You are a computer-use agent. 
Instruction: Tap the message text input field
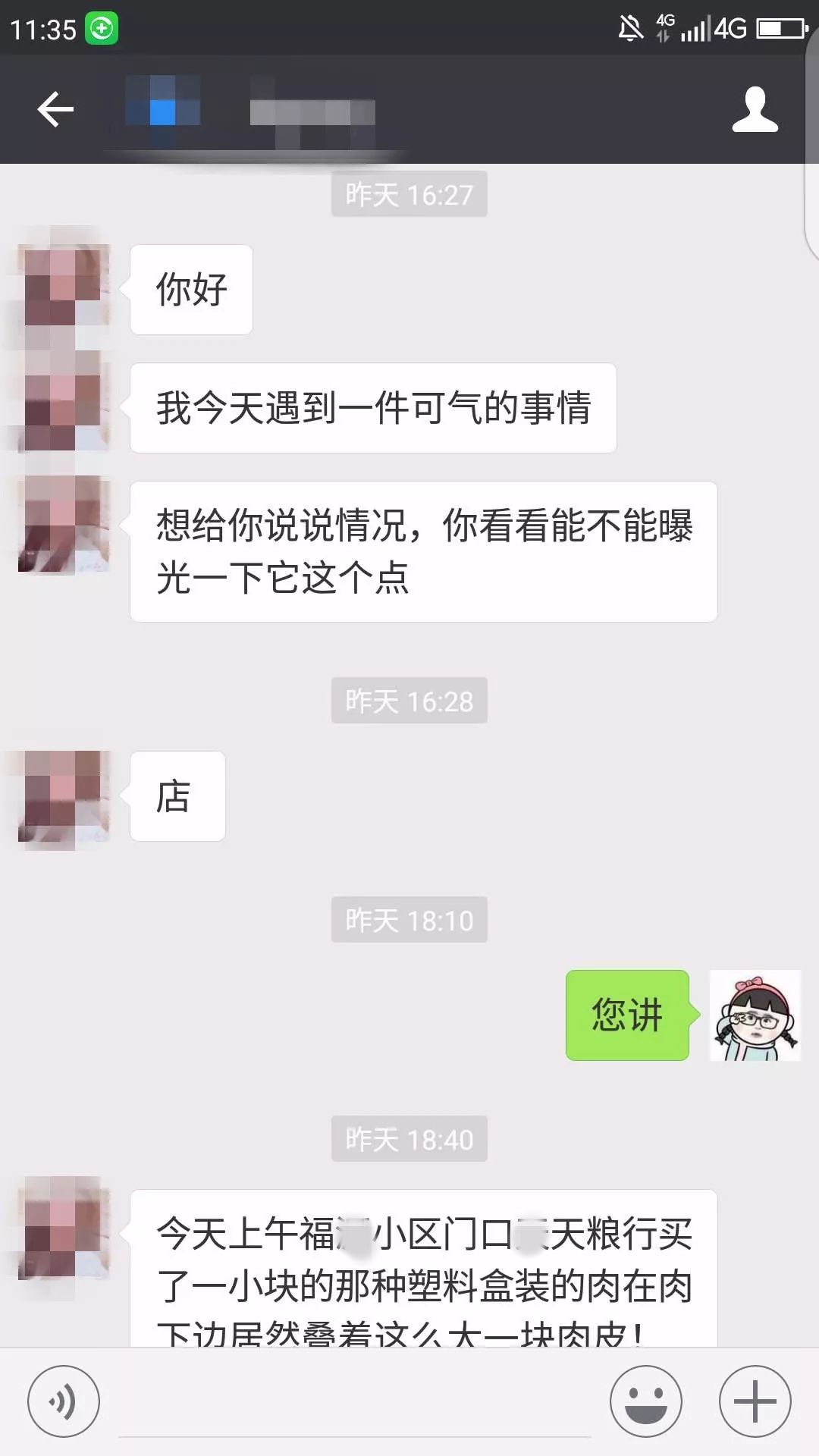(355, 1403)
